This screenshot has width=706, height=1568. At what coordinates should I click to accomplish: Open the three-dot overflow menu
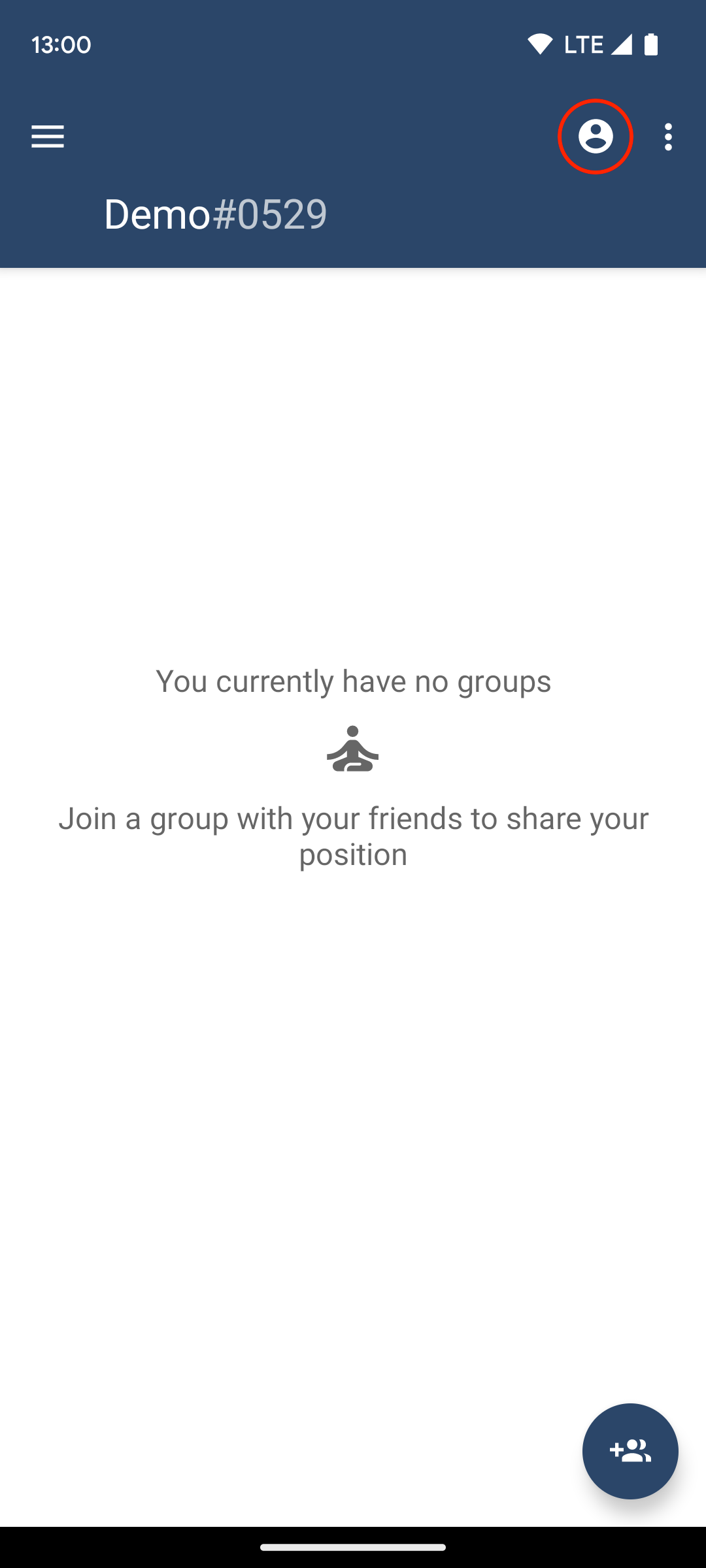click(668, 137)
